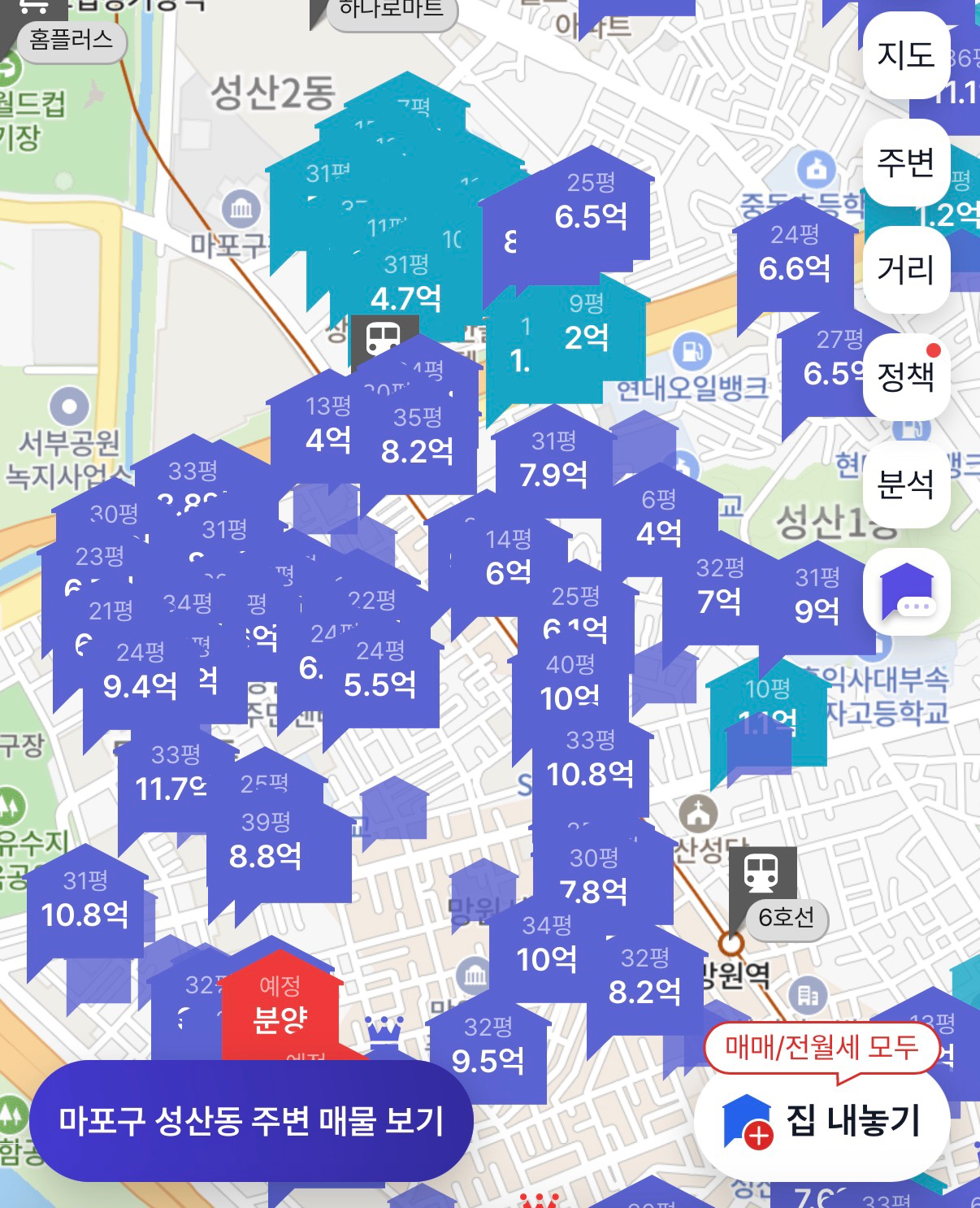Image resolution: width=980 pixels, height=1208 pixels.
Task: Open the 지도 map type button
Action: pyautogui.click(x=905, y=55)
